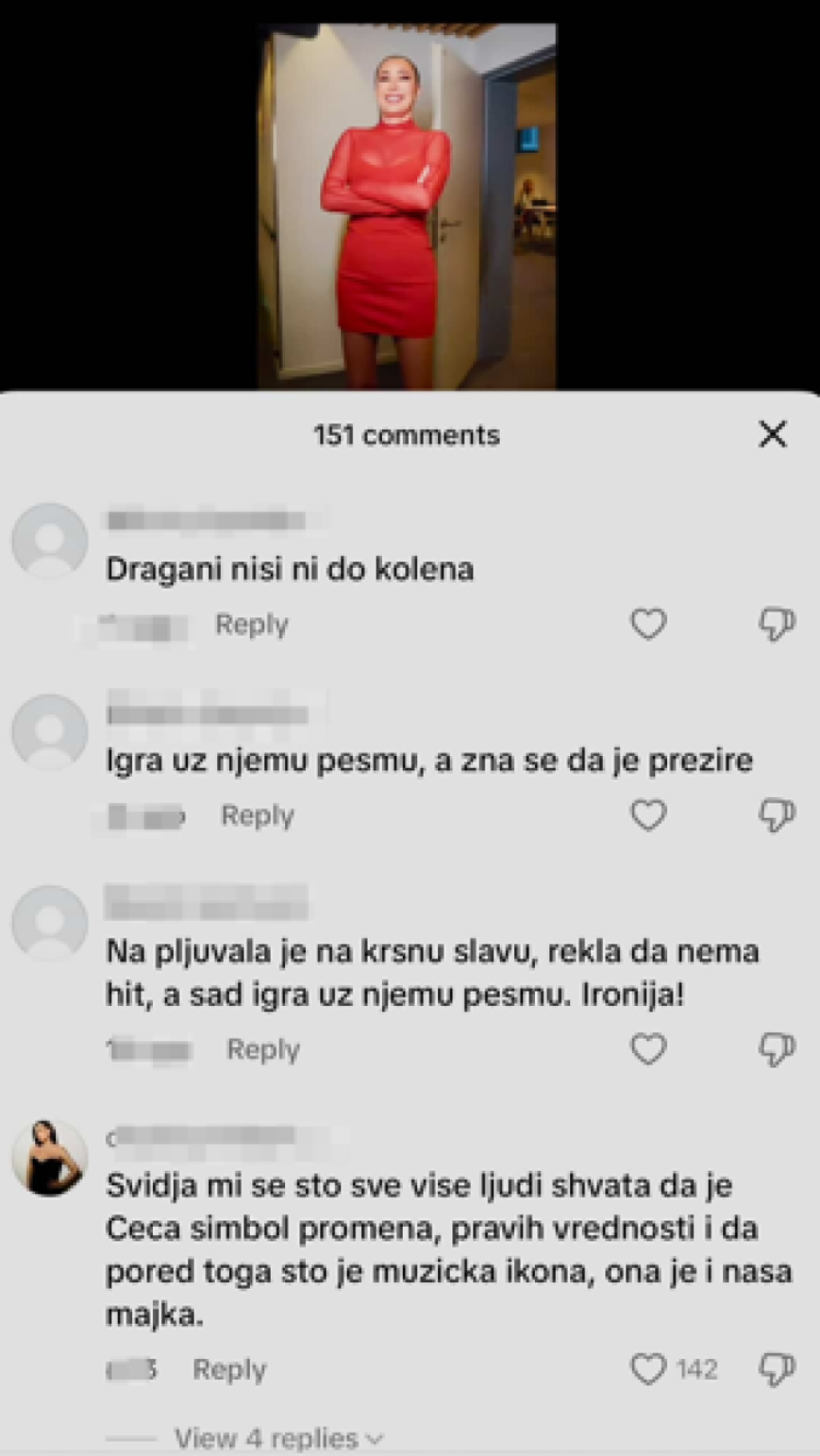Image resolution: width=820 pixels, height=1456 pixels.
Task: Dislike the 'Ceca simbol promena' comment
Action: [x=776, y=1370]
